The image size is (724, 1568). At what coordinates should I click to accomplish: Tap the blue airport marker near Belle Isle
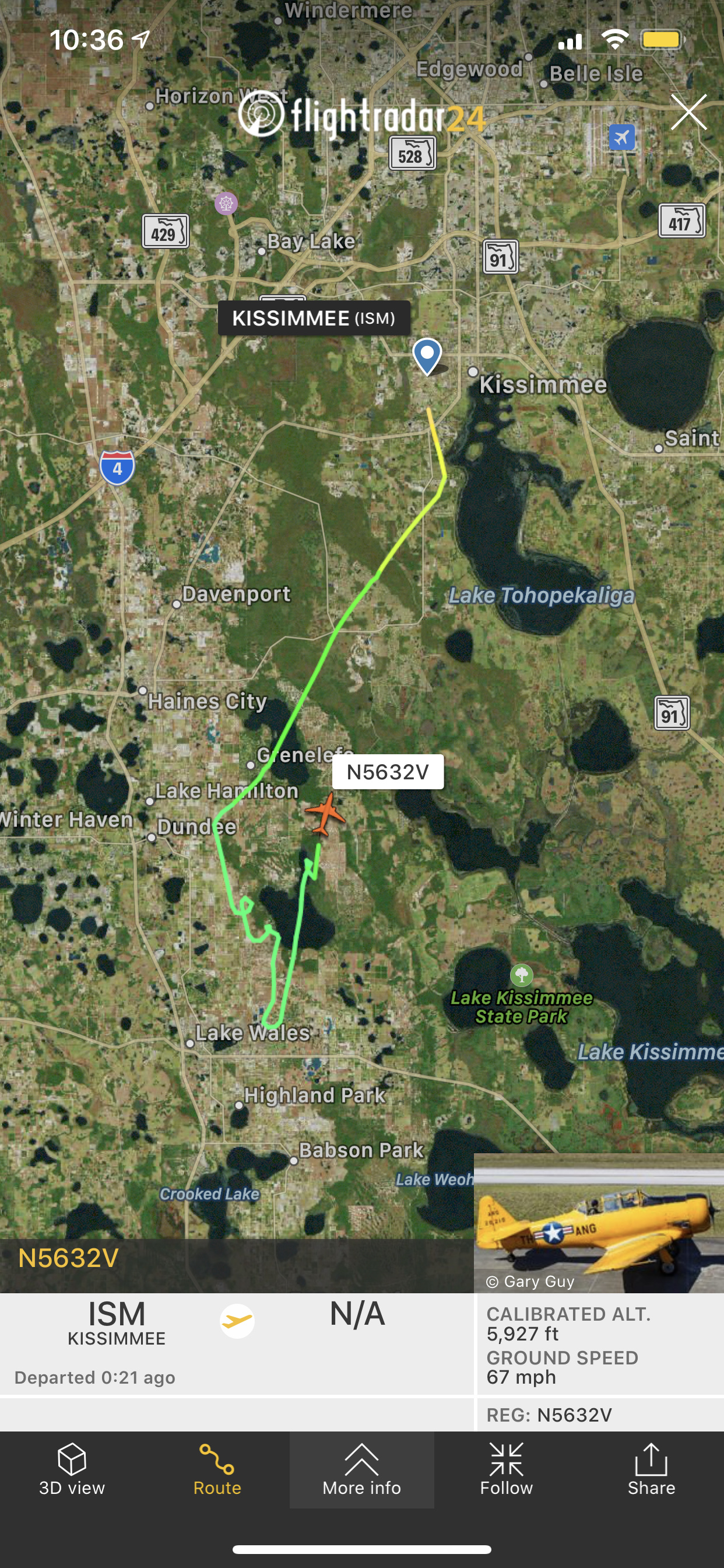pyautogui.click(x=621, y=137)
